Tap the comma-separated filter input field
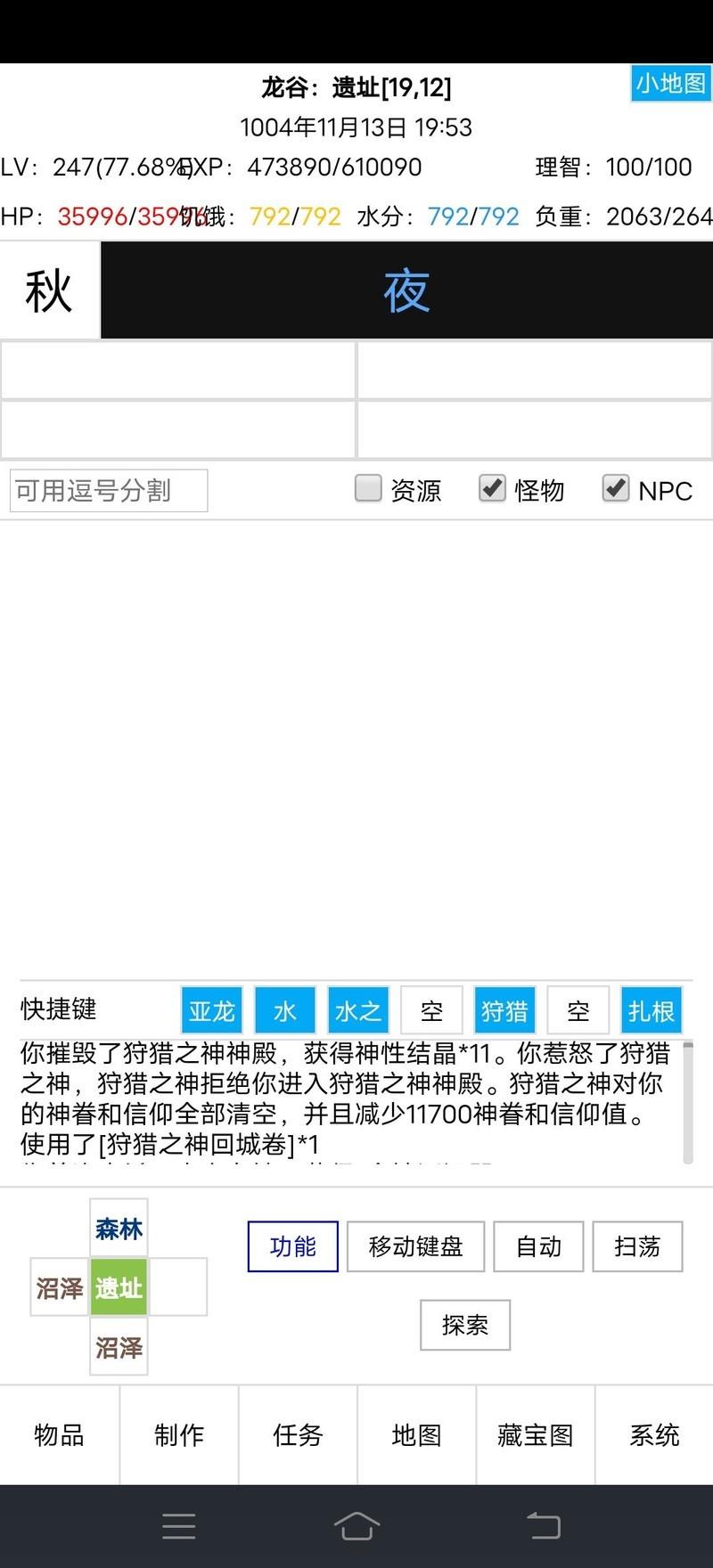This screenshot has height=1568, width=713. pos(109,491)
